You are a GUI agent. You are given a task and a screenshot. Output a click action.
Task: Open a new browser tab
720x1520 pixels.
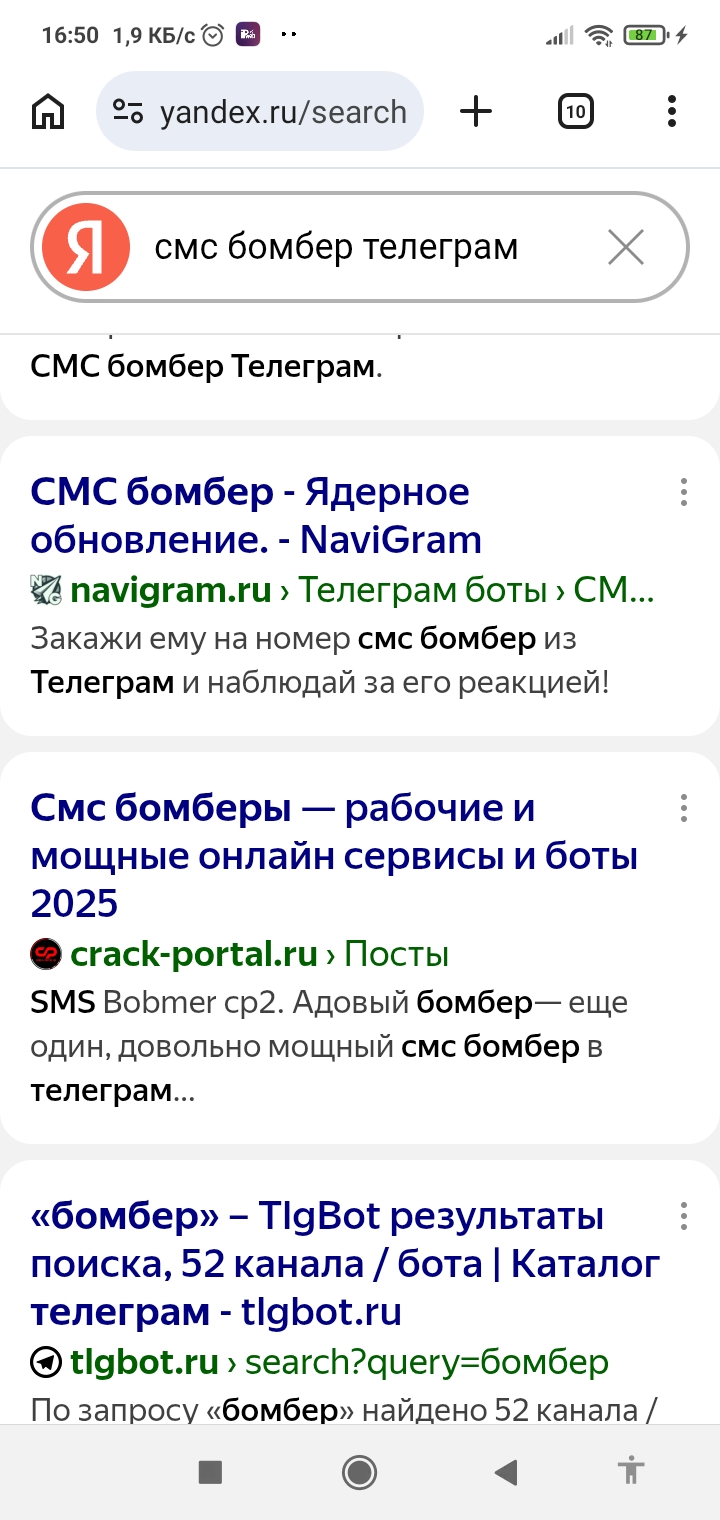(x=476, y=112)
